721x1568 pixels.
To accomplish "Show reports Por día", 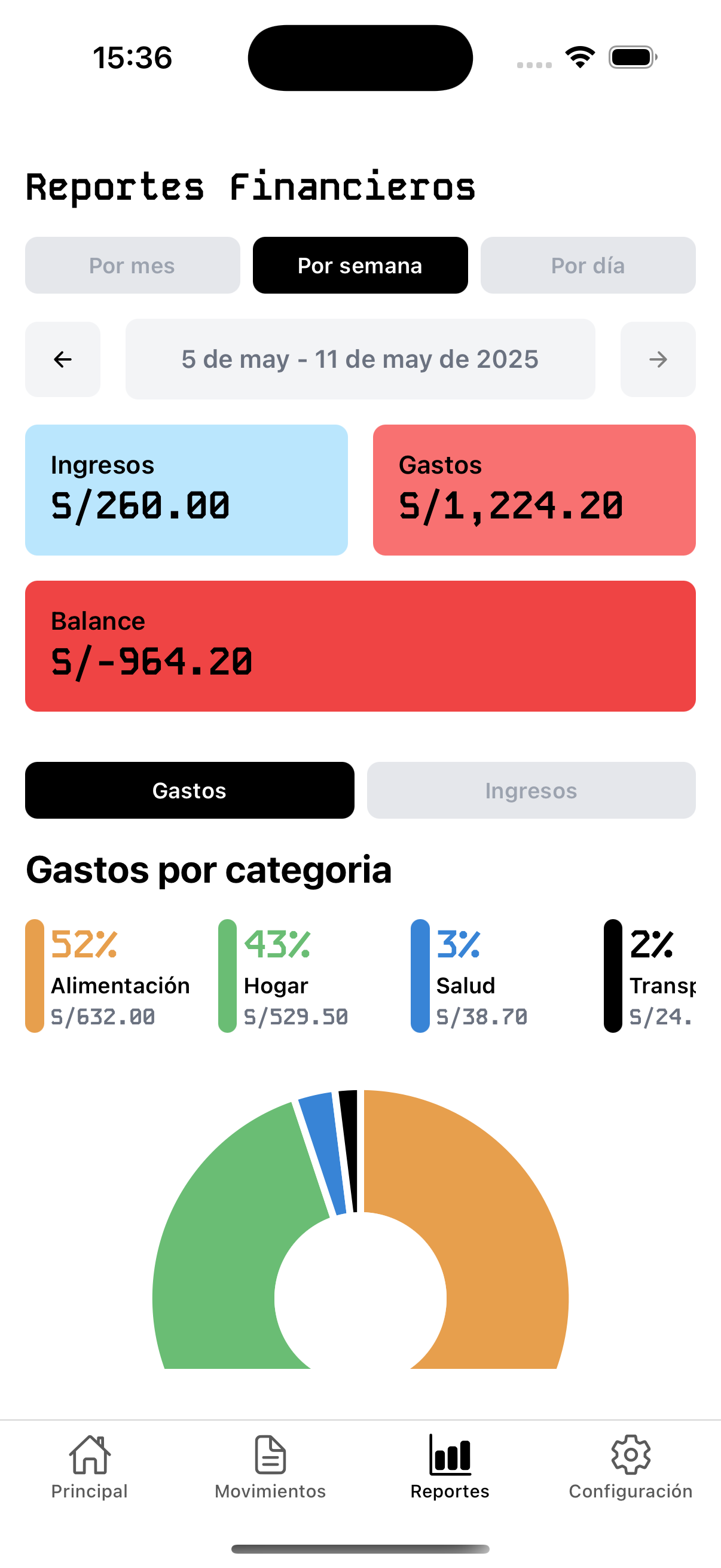I will pyautogui.click(x=588, y=266).
